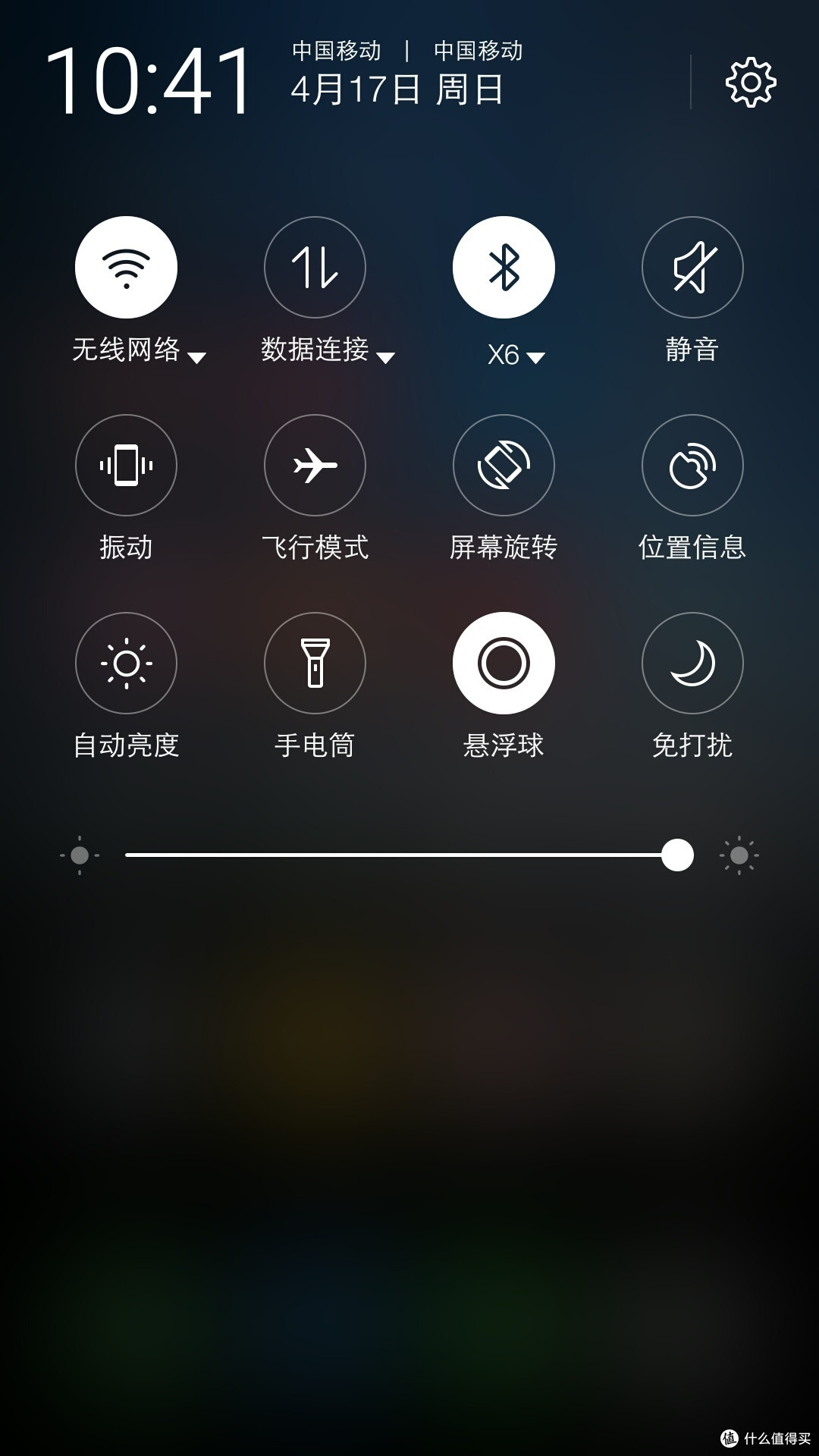Toggle 振动 vibration mode
This screenshot has height=1456, width=819.
tap(126, 465)
